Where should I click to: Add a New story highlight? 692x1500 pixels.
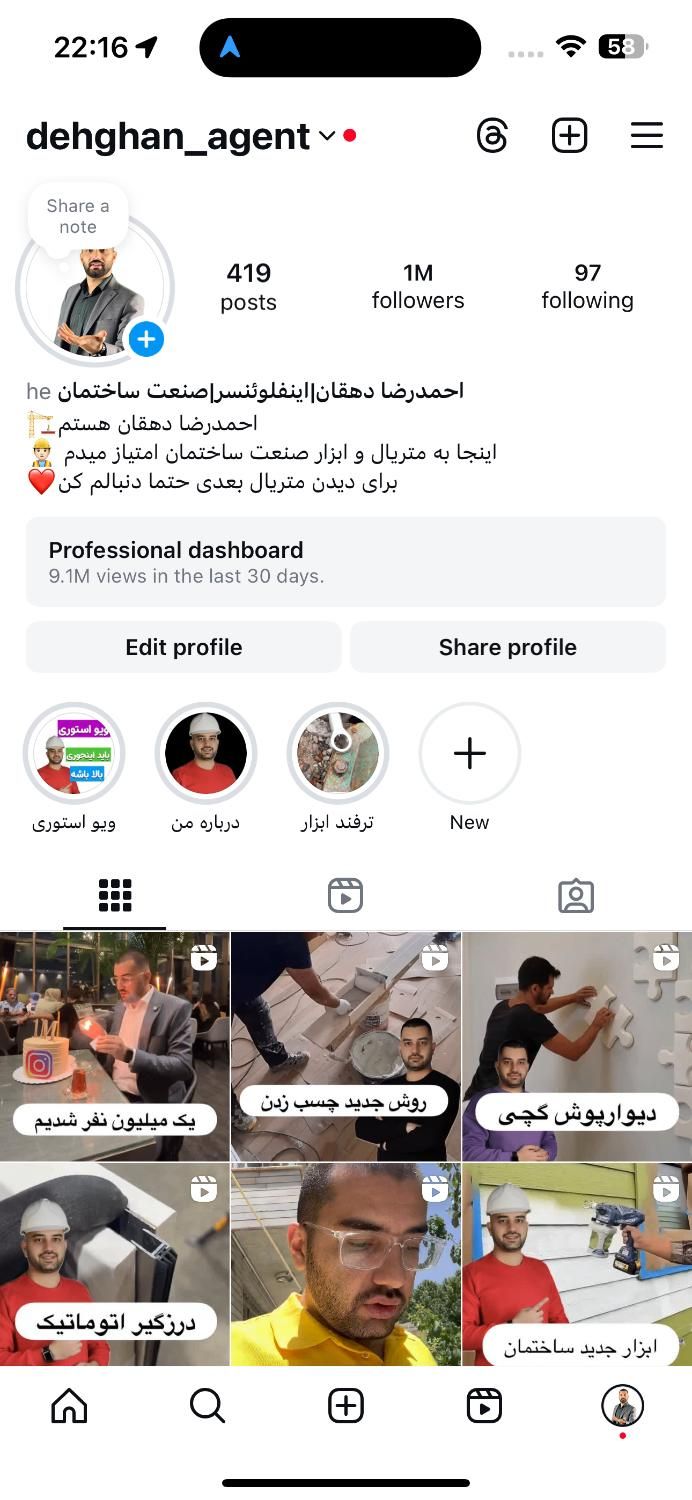coord(469,754)
